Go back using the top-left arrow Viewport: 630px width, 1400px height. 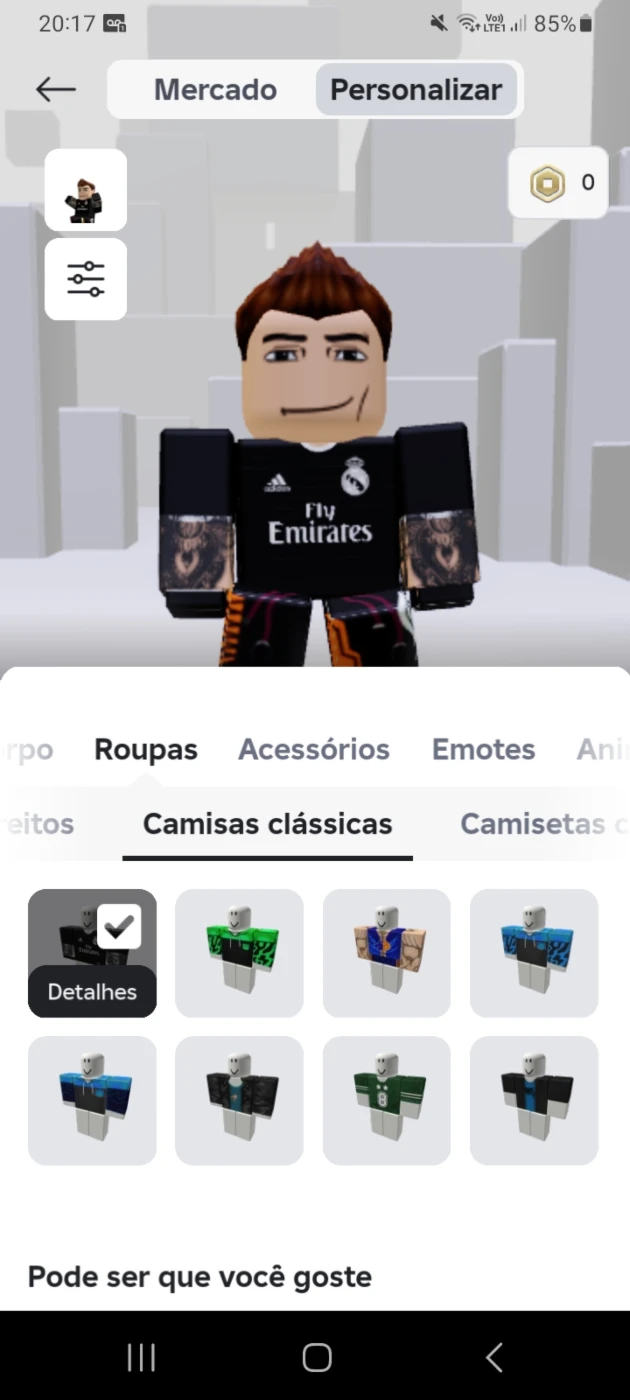pyautogui.click(x=56, y=89)
